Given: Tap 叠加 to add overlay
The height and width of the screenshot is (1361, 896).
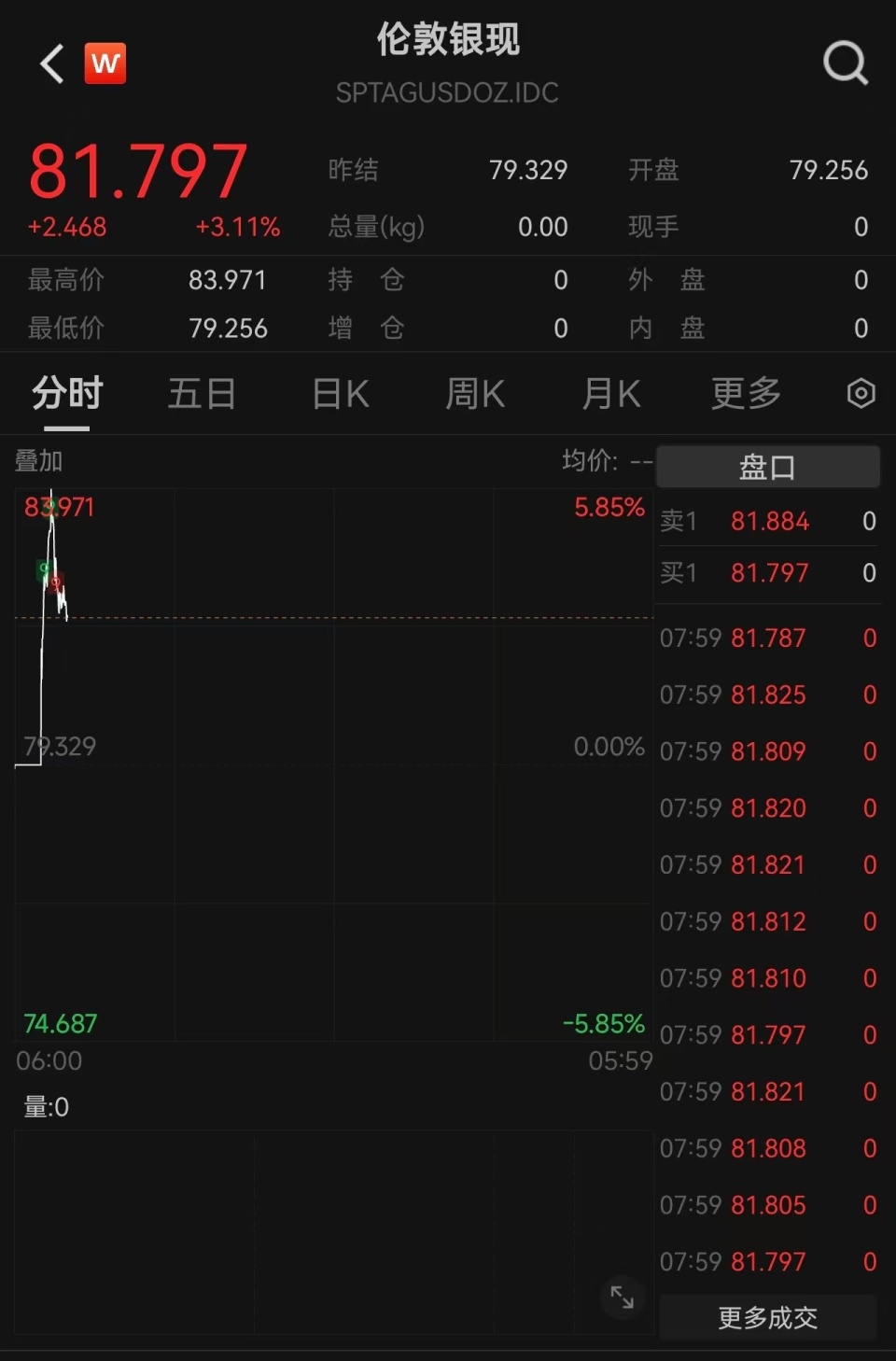Looking at the screenshot, I should (x=38, y=459).
